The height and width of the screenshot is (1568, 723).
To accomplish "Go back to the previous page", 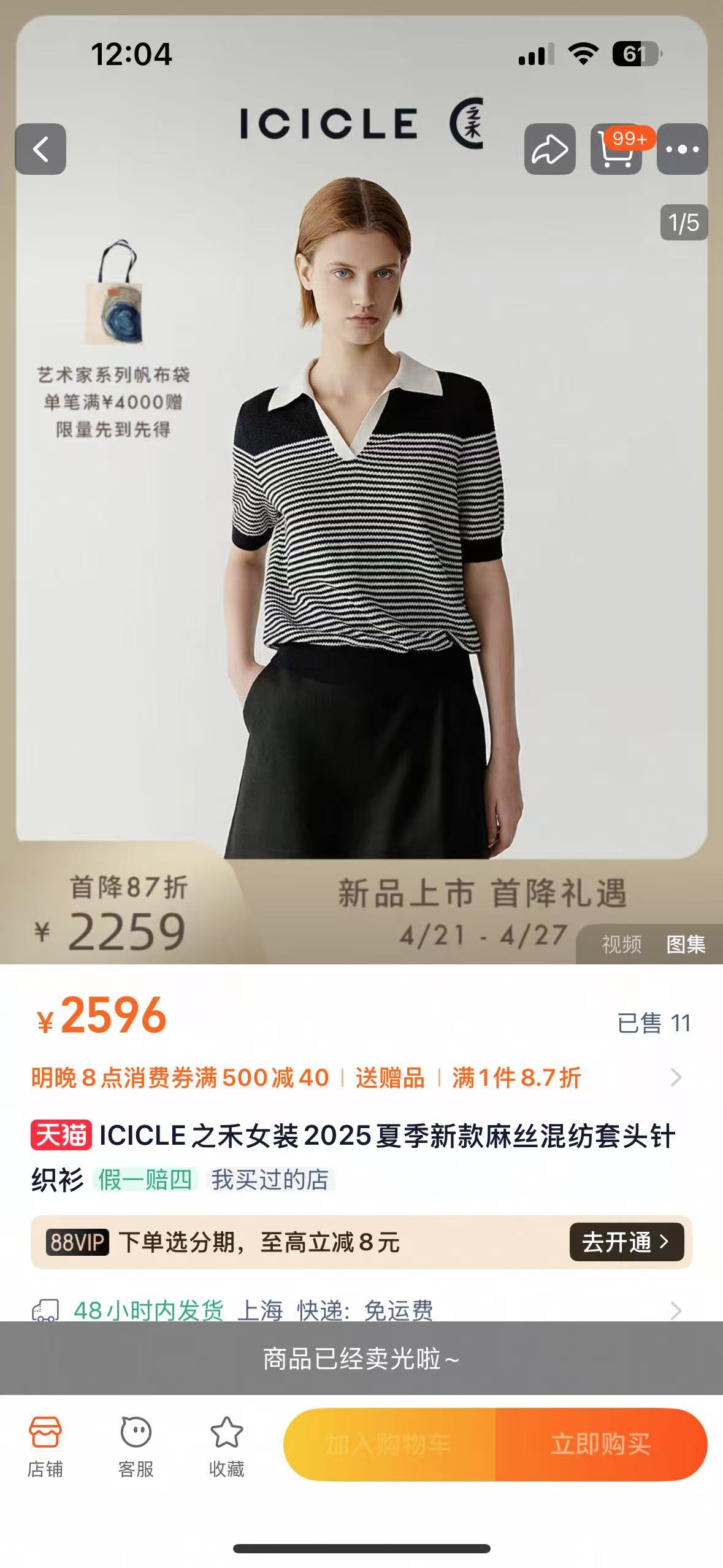I will pyautogui.click(x=40, y=149).
